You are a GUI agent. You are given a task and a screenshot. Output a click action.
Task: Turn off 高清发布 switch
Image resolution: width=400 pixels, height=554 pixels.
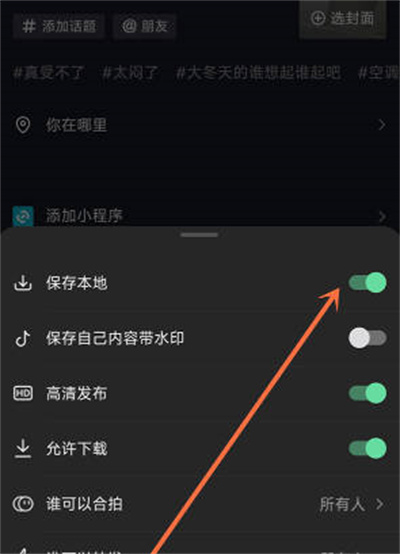point(367,393)
